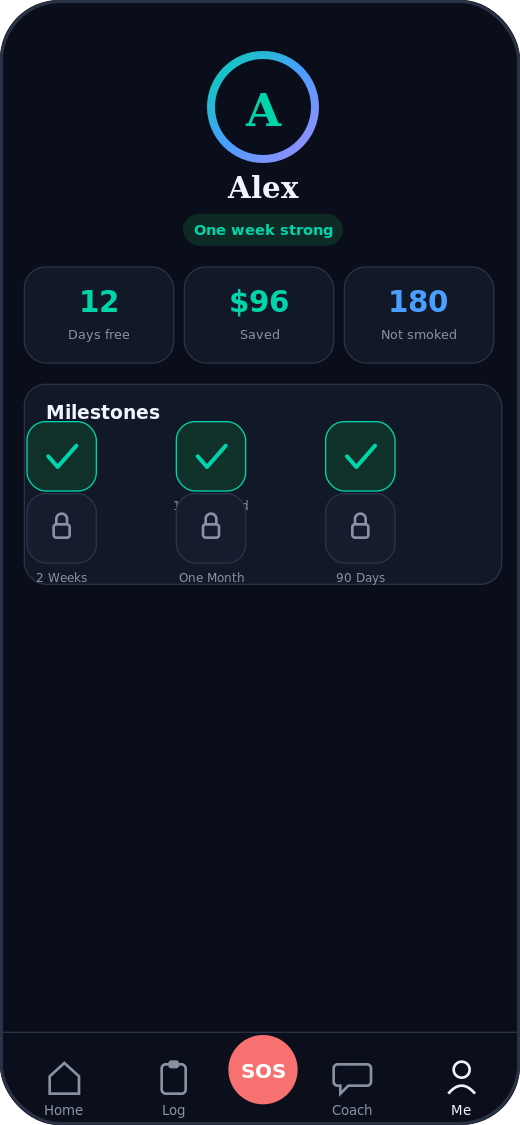Open the Days free stat card
Viewport: 520px width, 1125px height.
click(99, 315)
